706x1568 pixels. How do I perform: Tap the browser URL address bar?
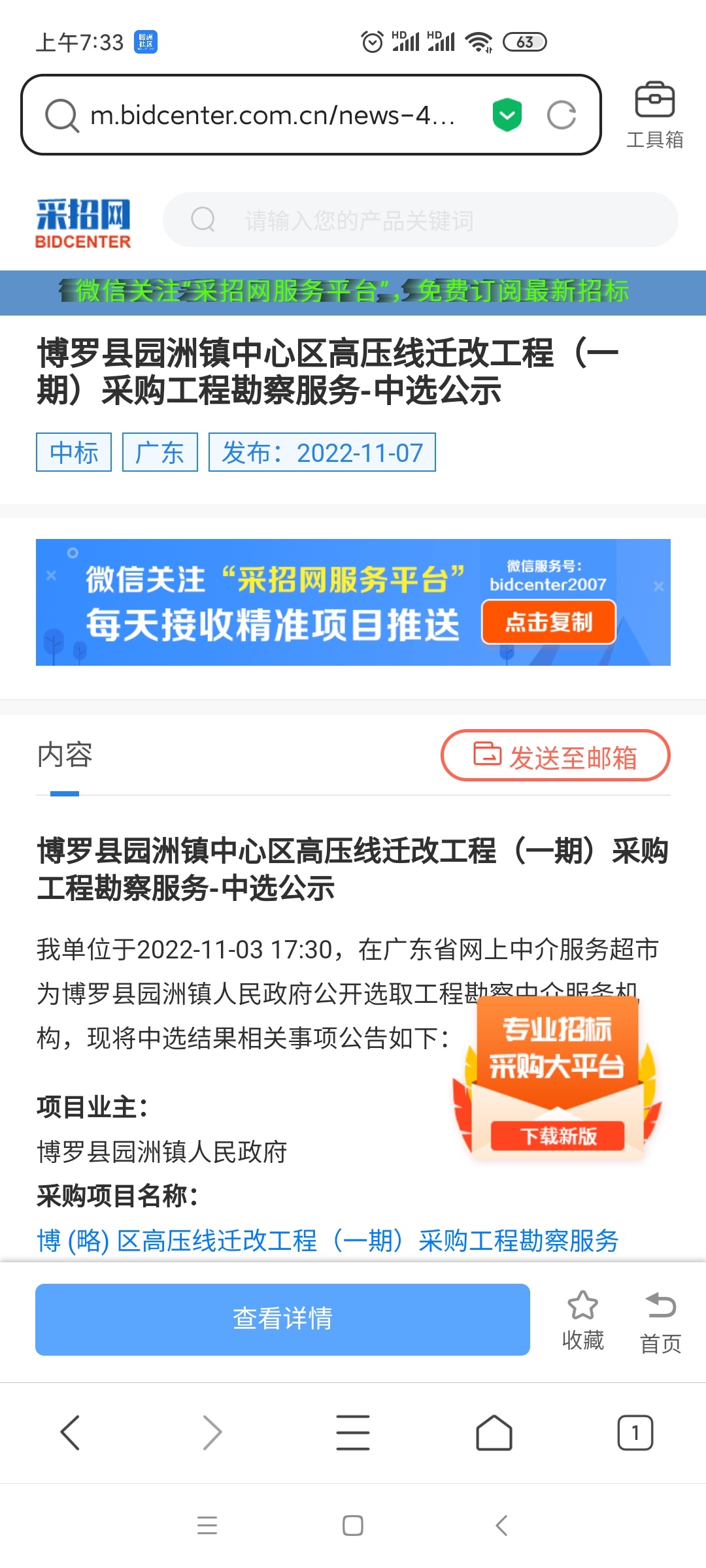pos(275,115)
